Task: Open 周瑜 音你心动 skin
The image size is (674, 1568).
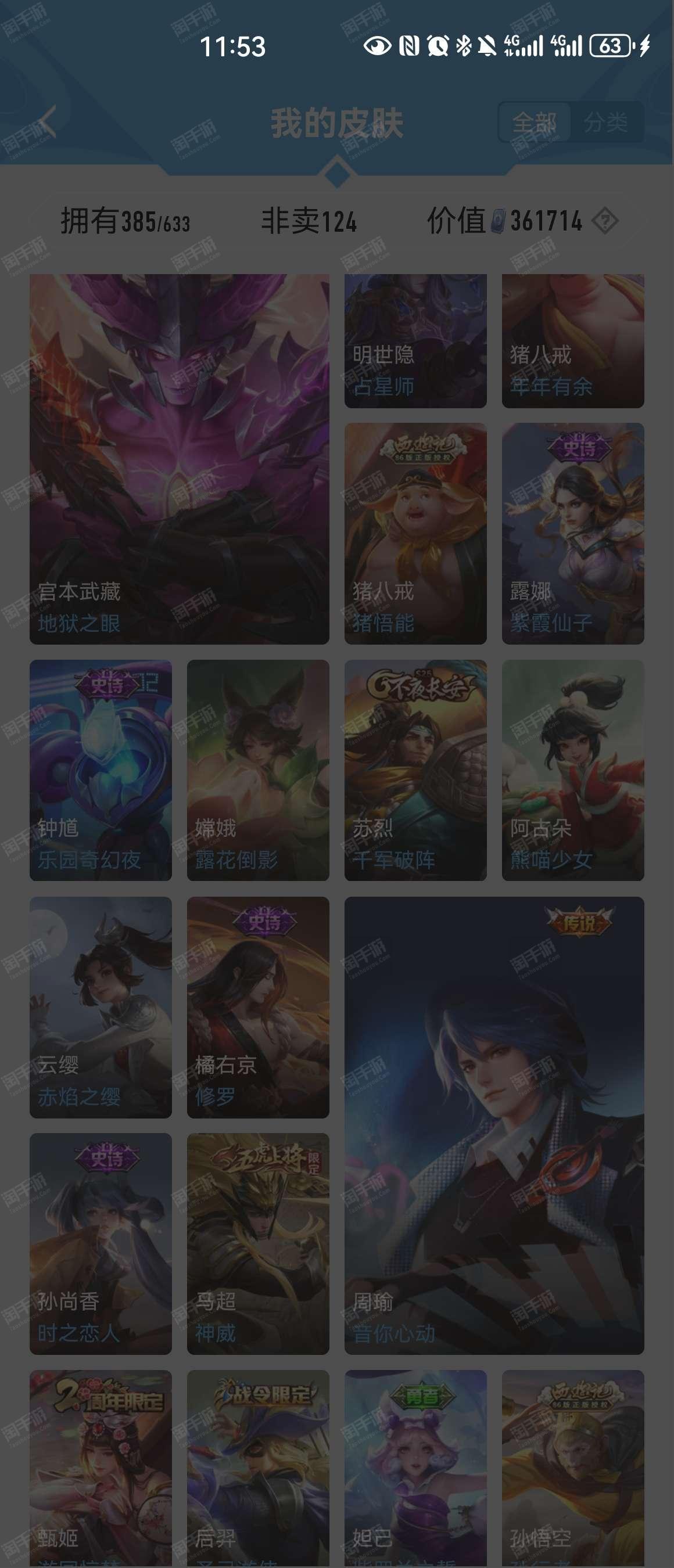Action: [x=494, y=1125]
